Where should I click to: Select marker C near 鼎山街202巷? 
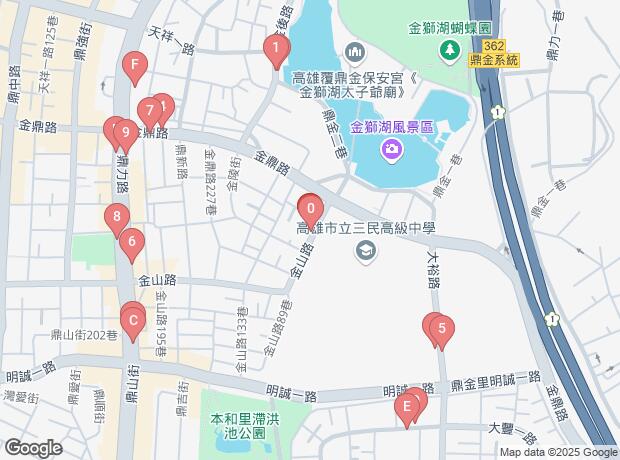[132, 319]
